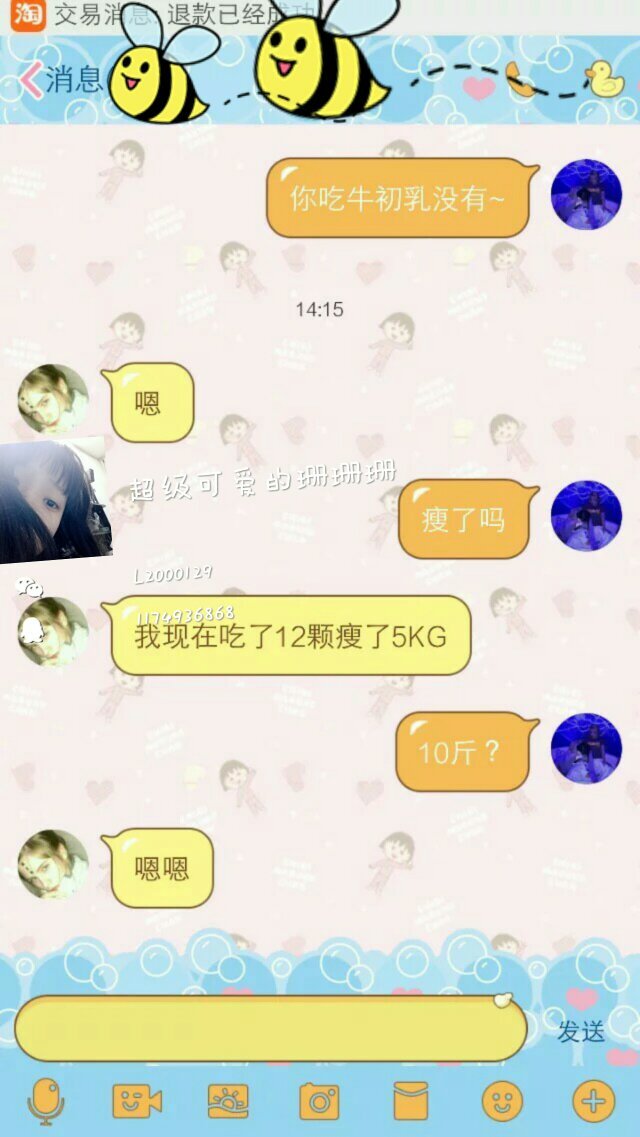Start a video call

tap(137, 1101)
